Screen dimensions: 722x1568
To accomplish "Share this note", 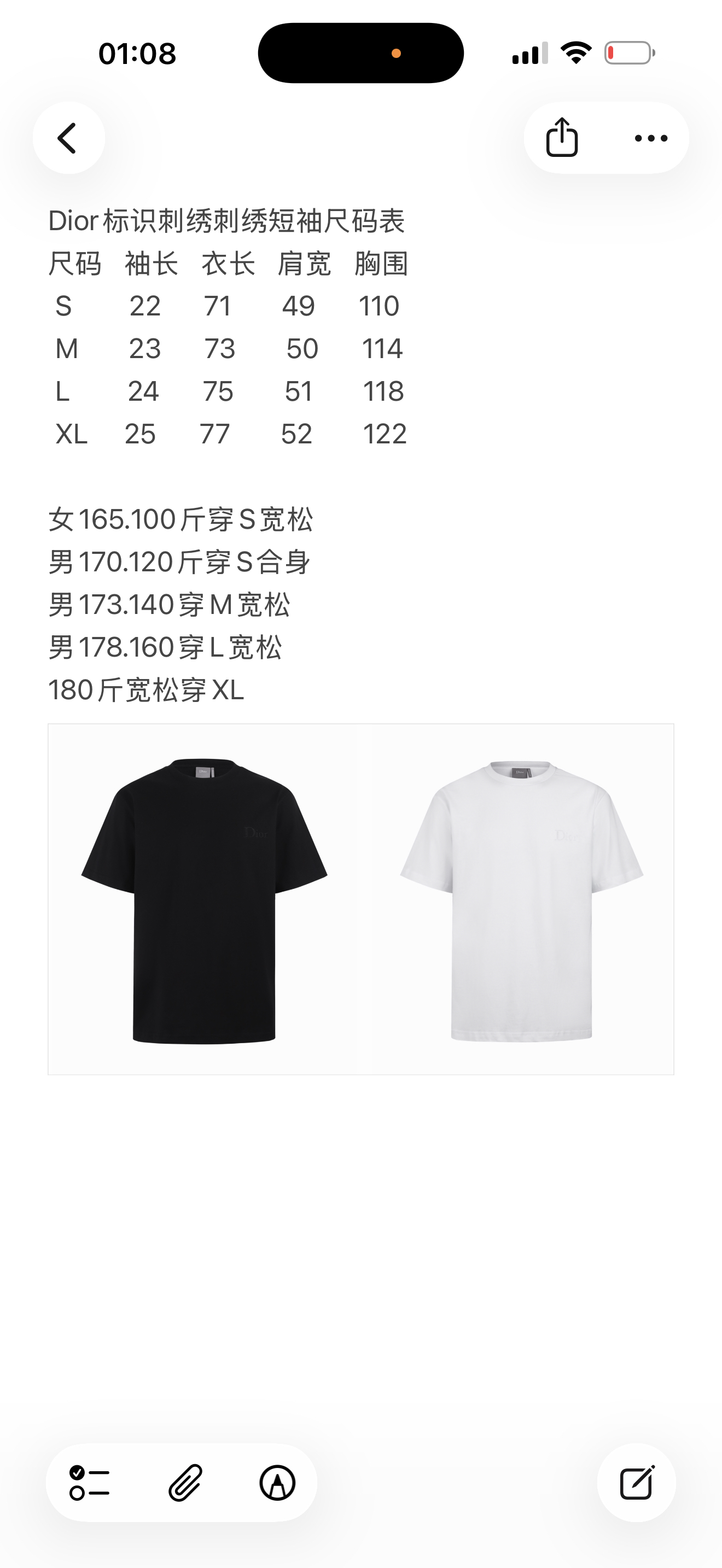I will click(x=561, y=138).
